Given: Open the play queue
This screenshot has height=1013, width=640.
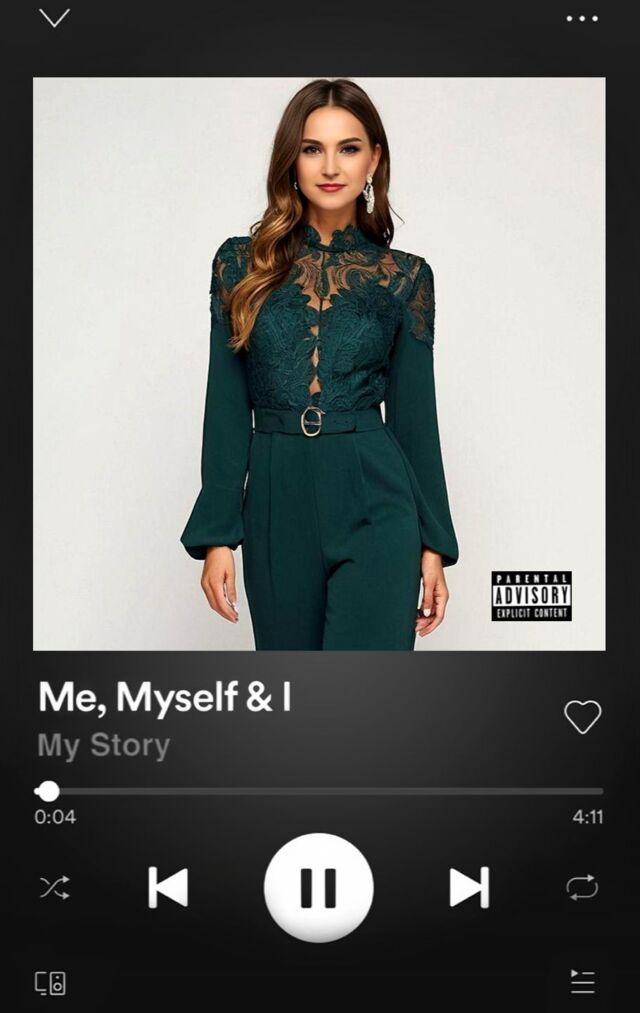Looking at the screenshot, I should coord(582,982).
